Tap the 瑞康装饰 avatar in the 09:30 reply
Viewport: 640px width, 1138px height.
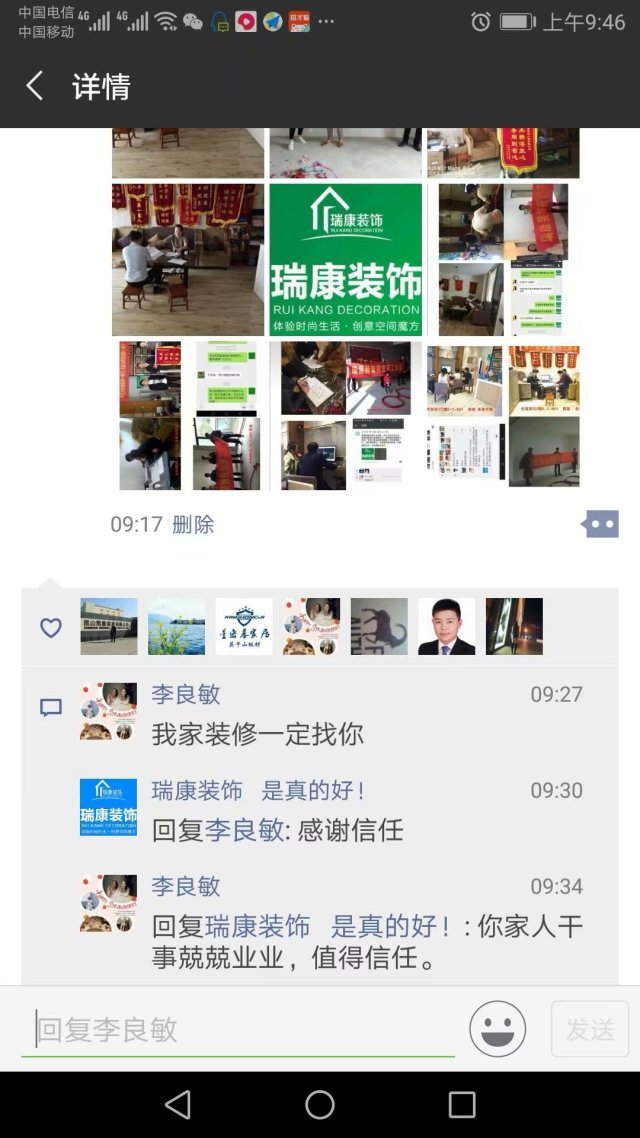point(108,807)
